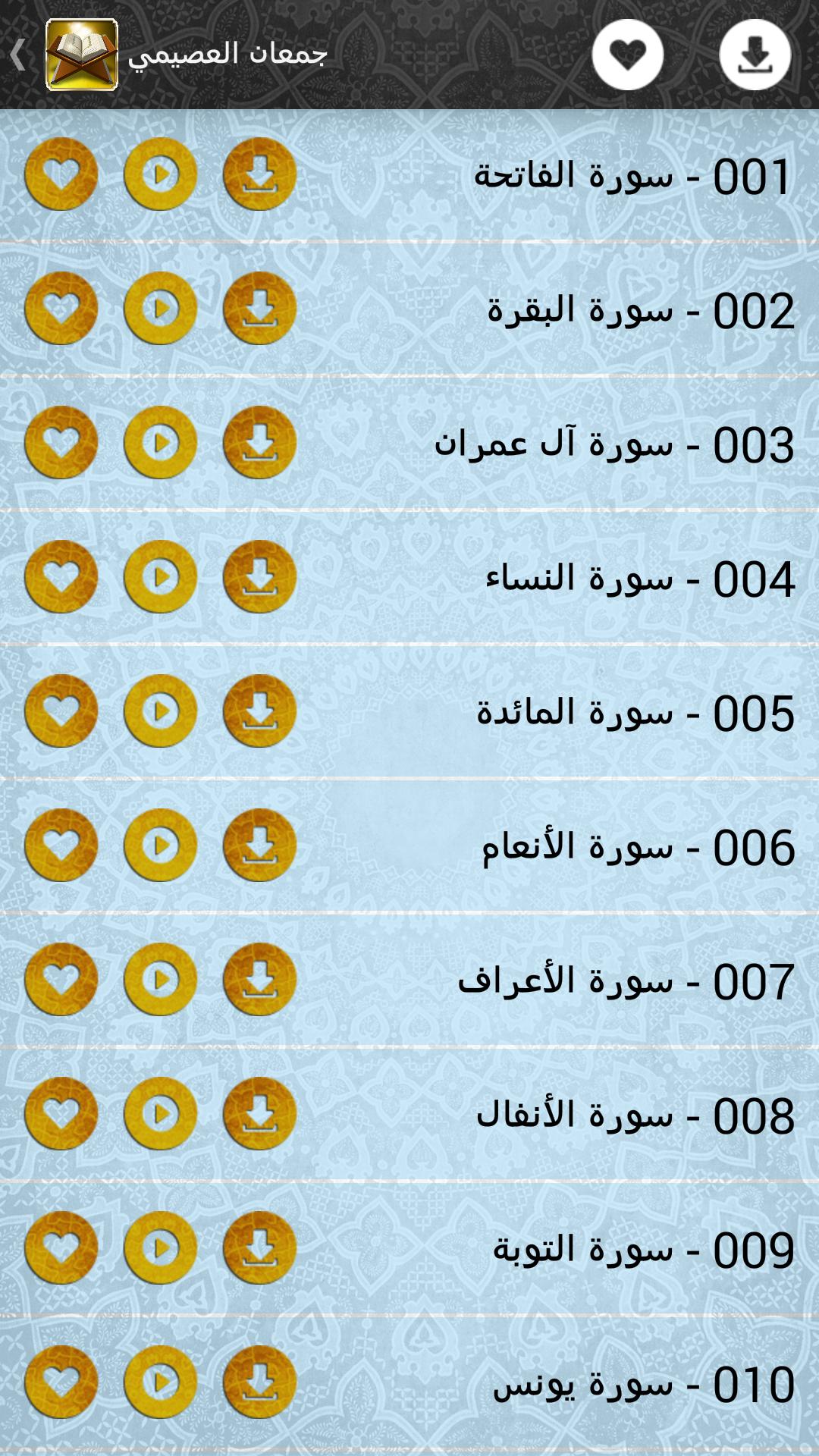
Task: Like surah 004 An-Nisa
Action: [61, 577]
